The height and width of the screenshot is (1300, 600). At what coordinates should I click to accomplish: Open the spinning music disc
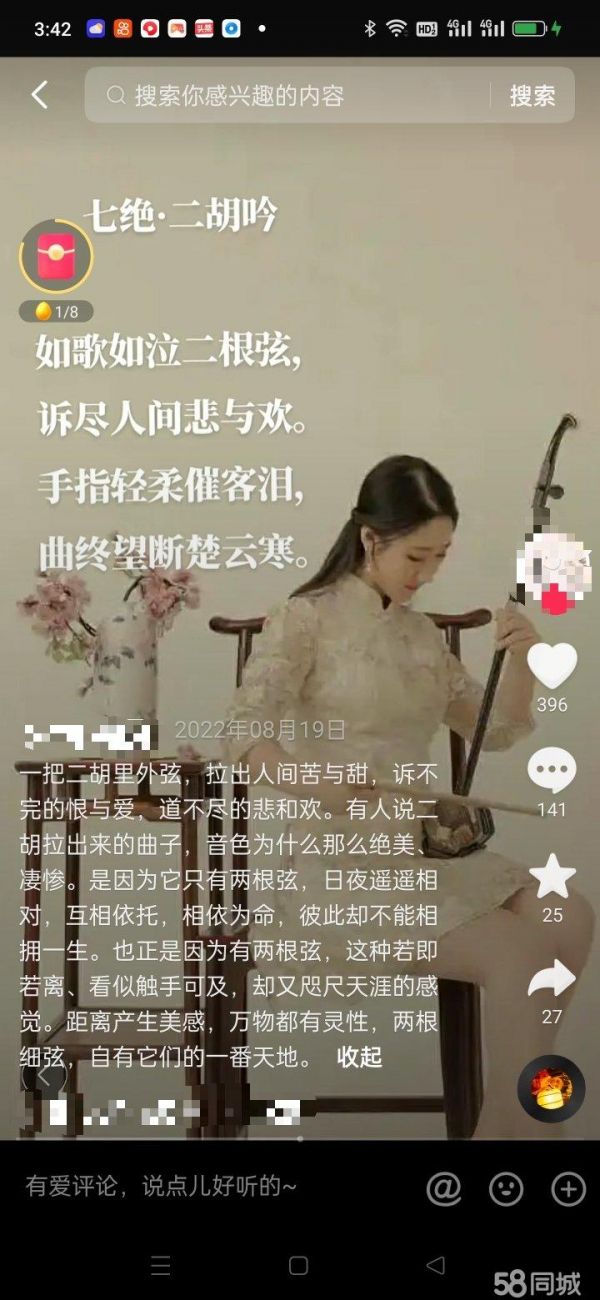pyautogui.click(x=551, y=1088)
